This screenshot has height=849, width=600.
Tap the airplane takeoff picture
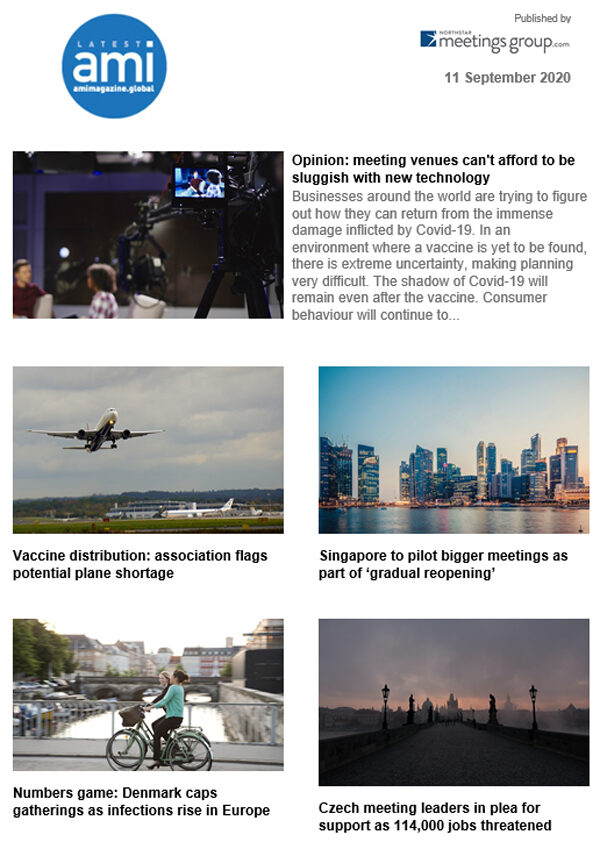tap(148, 449)
